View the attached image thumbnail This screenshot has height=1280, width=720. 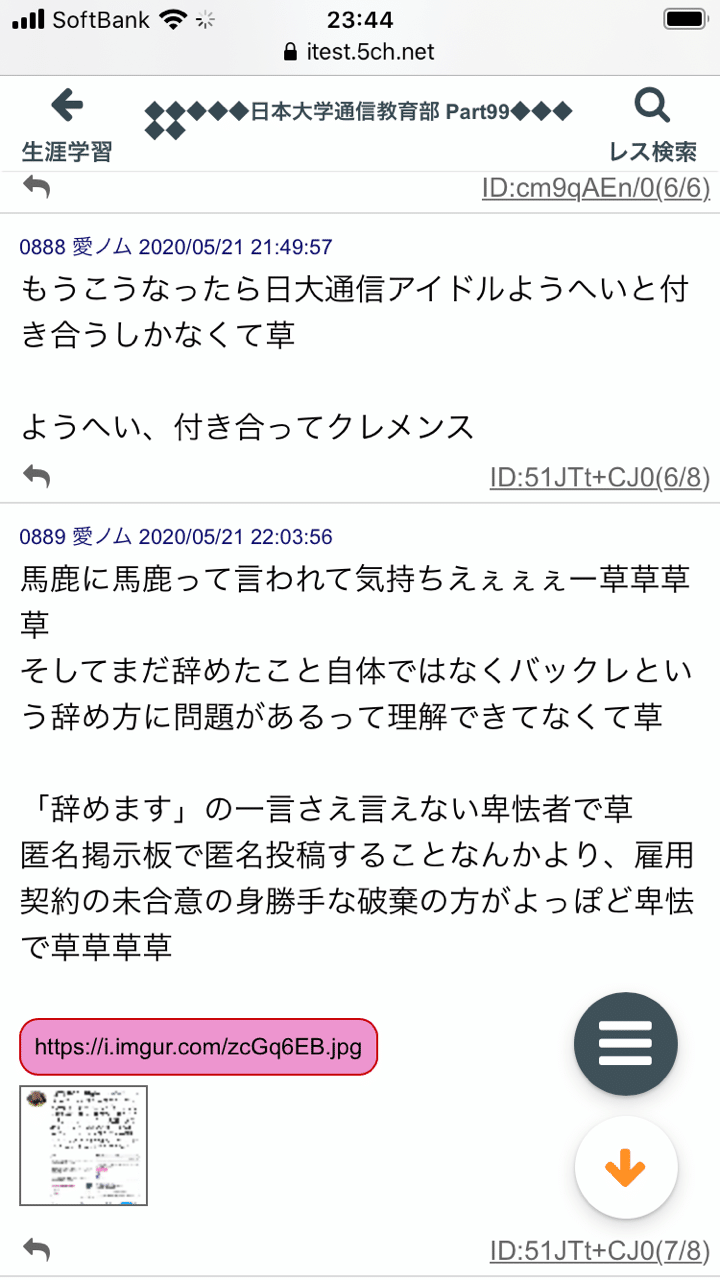click(84, 1145)
